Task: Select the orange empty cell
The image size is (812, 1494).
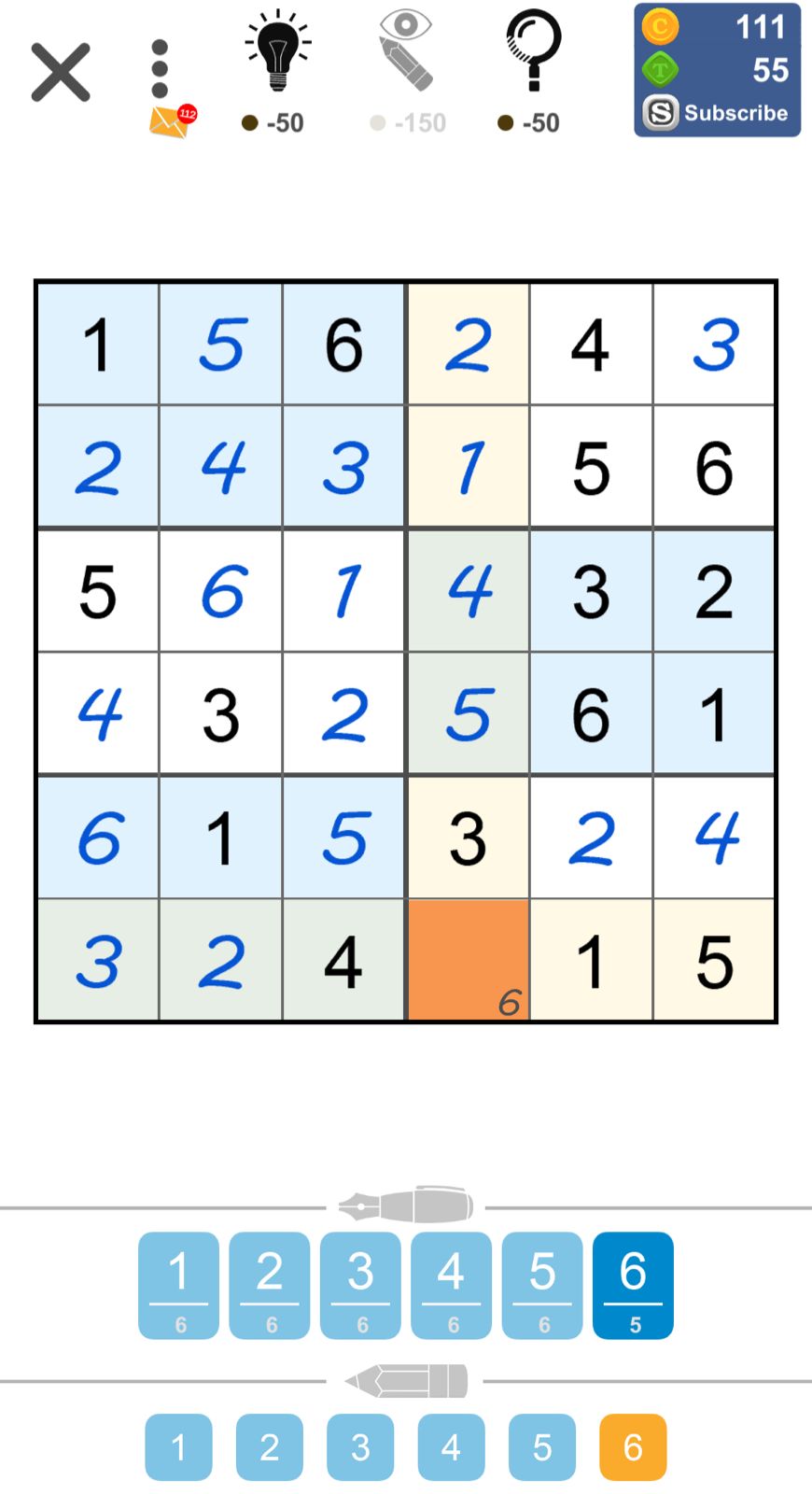Action: point(468,960)
